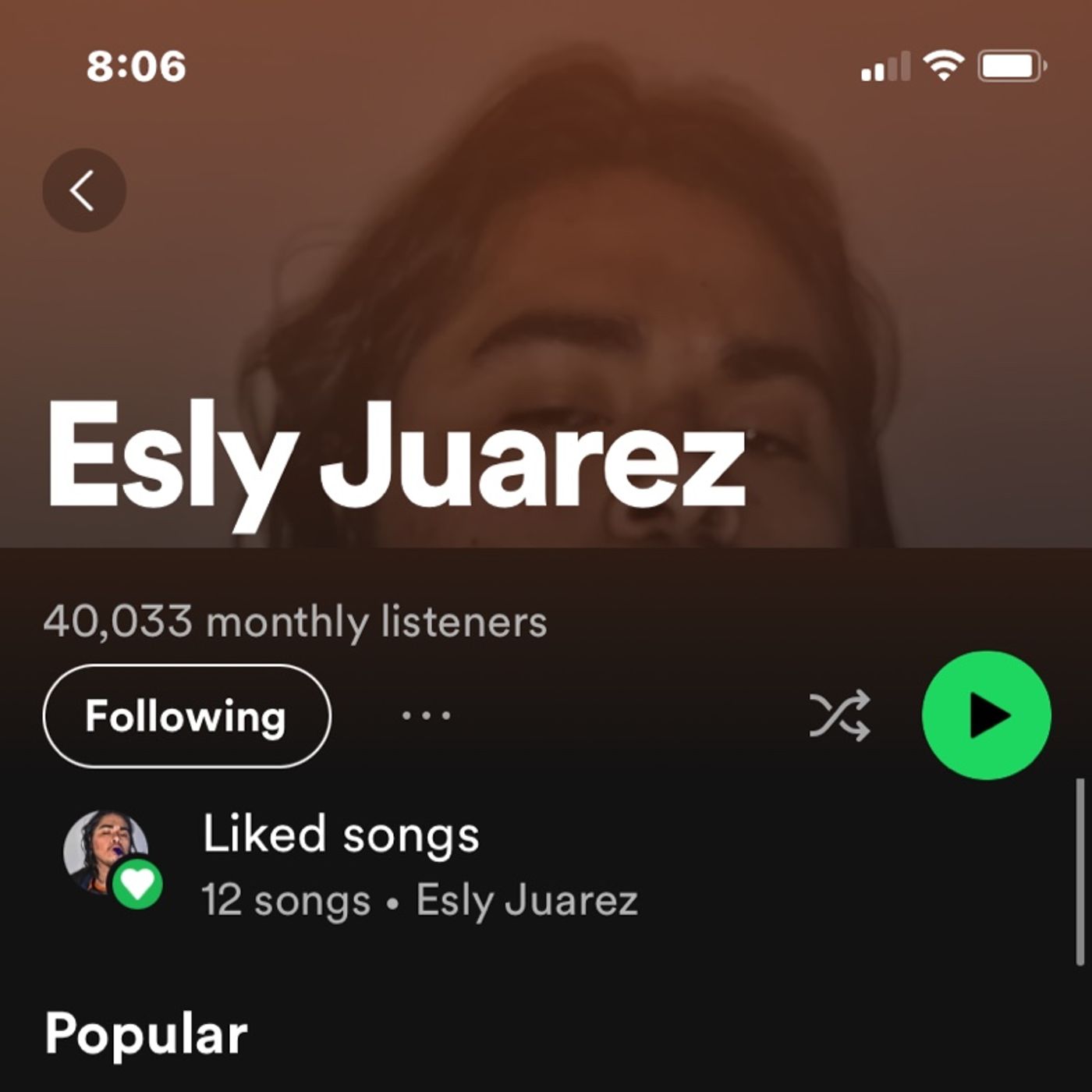This screenshot has width=1092, height=1092.
Task: Unfollow via the Following button
Action: pos(186,716)
